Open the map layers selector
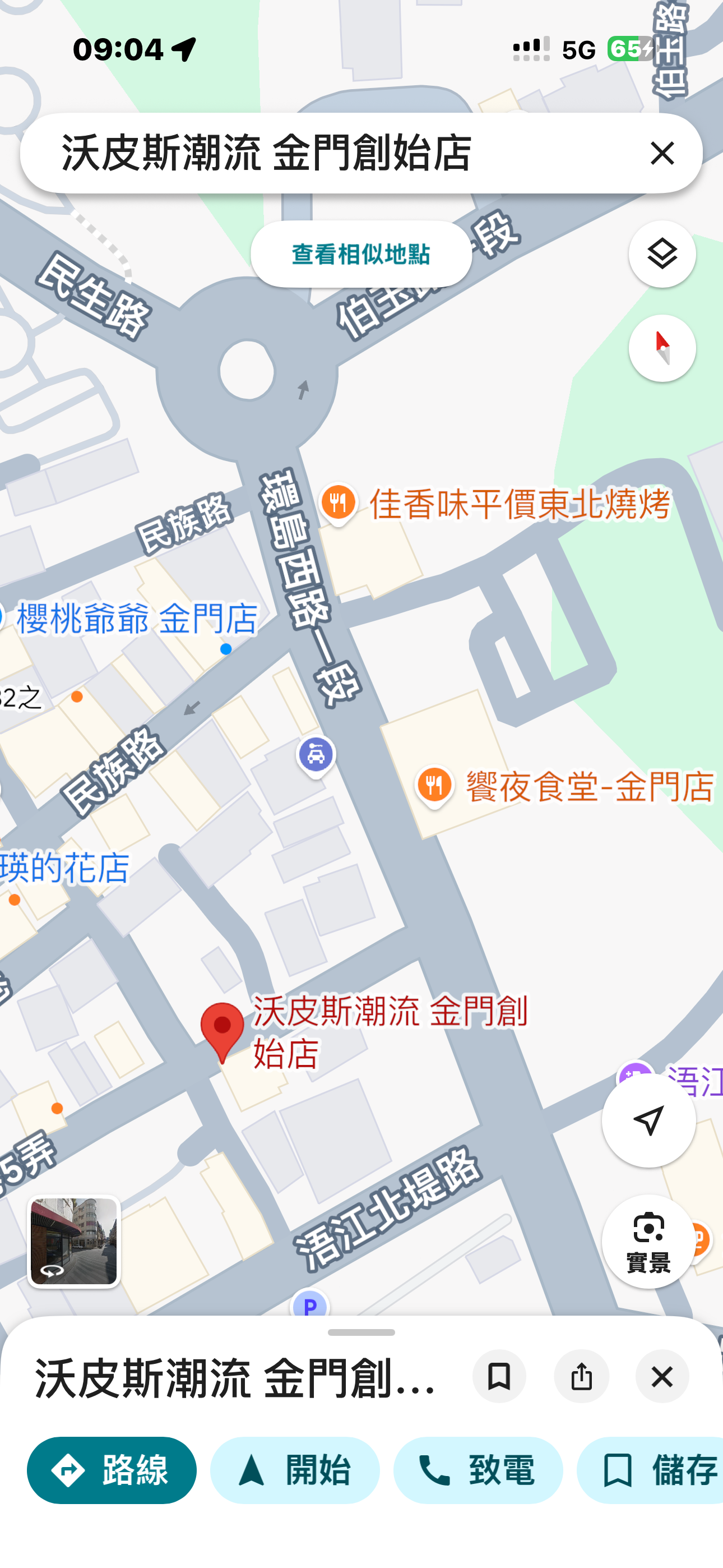The image size is (723, 1568). (661, 255)
